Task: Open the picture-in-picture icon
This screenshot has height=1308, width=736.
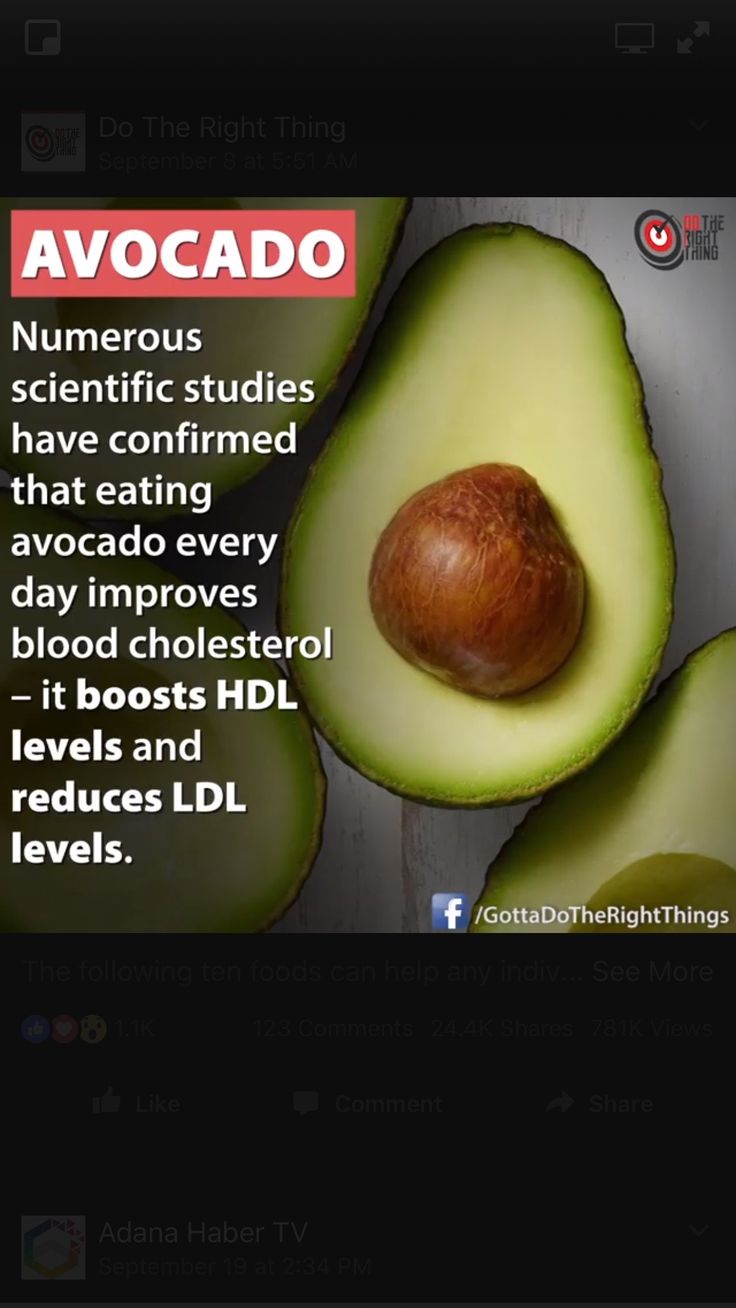Action: click(x=41, y=37)
